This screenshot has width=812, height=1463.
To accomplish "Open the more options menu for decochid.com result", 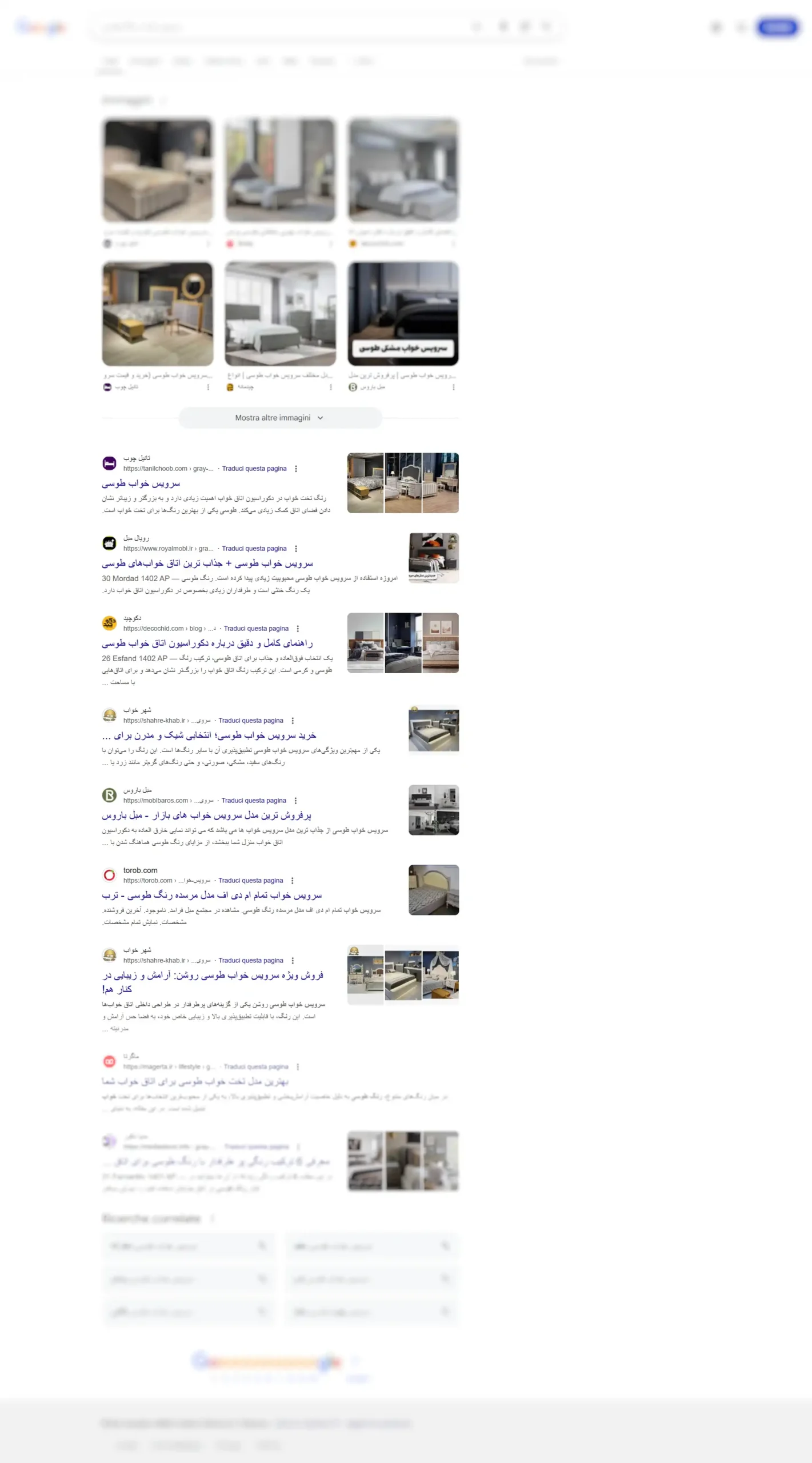I will pos(298,629).
